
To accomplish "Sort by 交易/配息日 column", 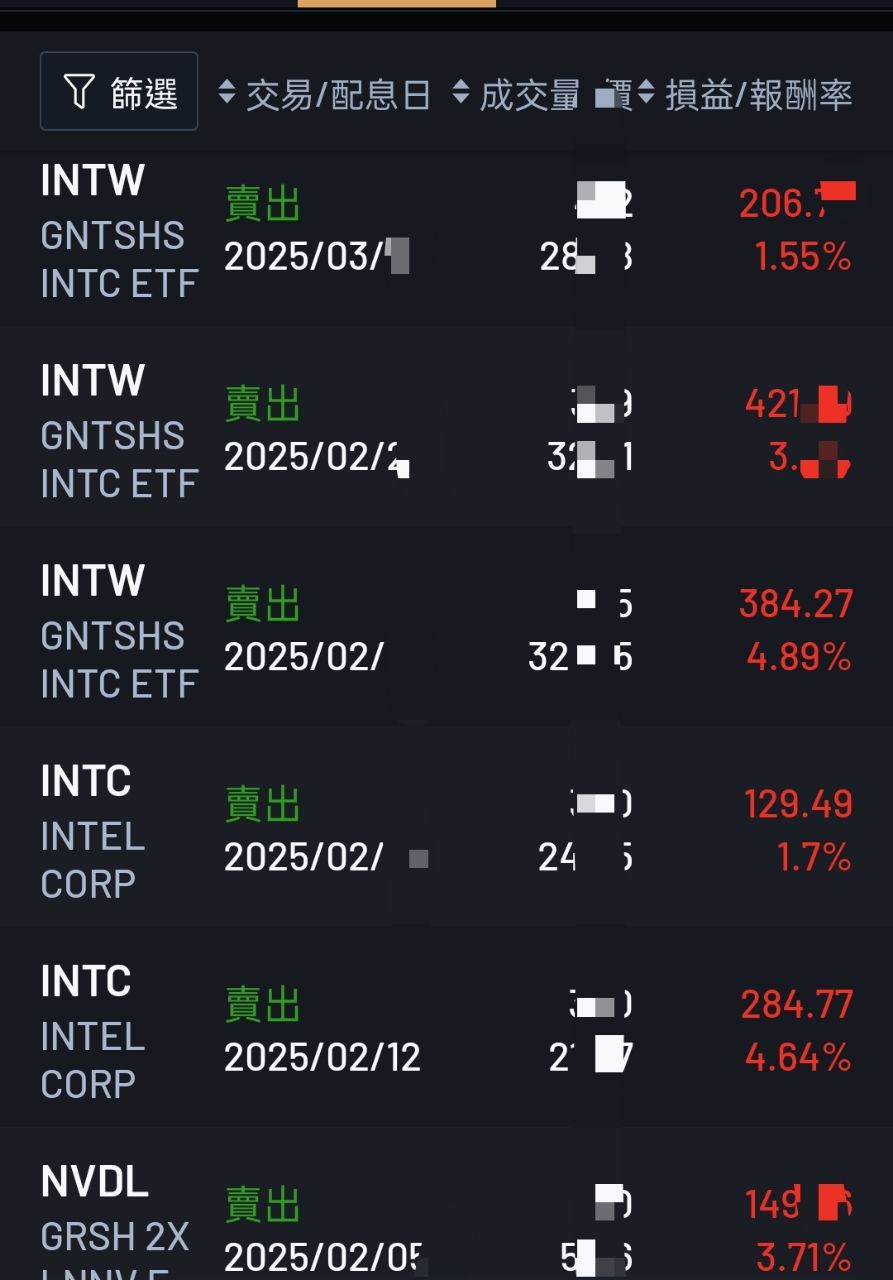I will tap(325, 95).
